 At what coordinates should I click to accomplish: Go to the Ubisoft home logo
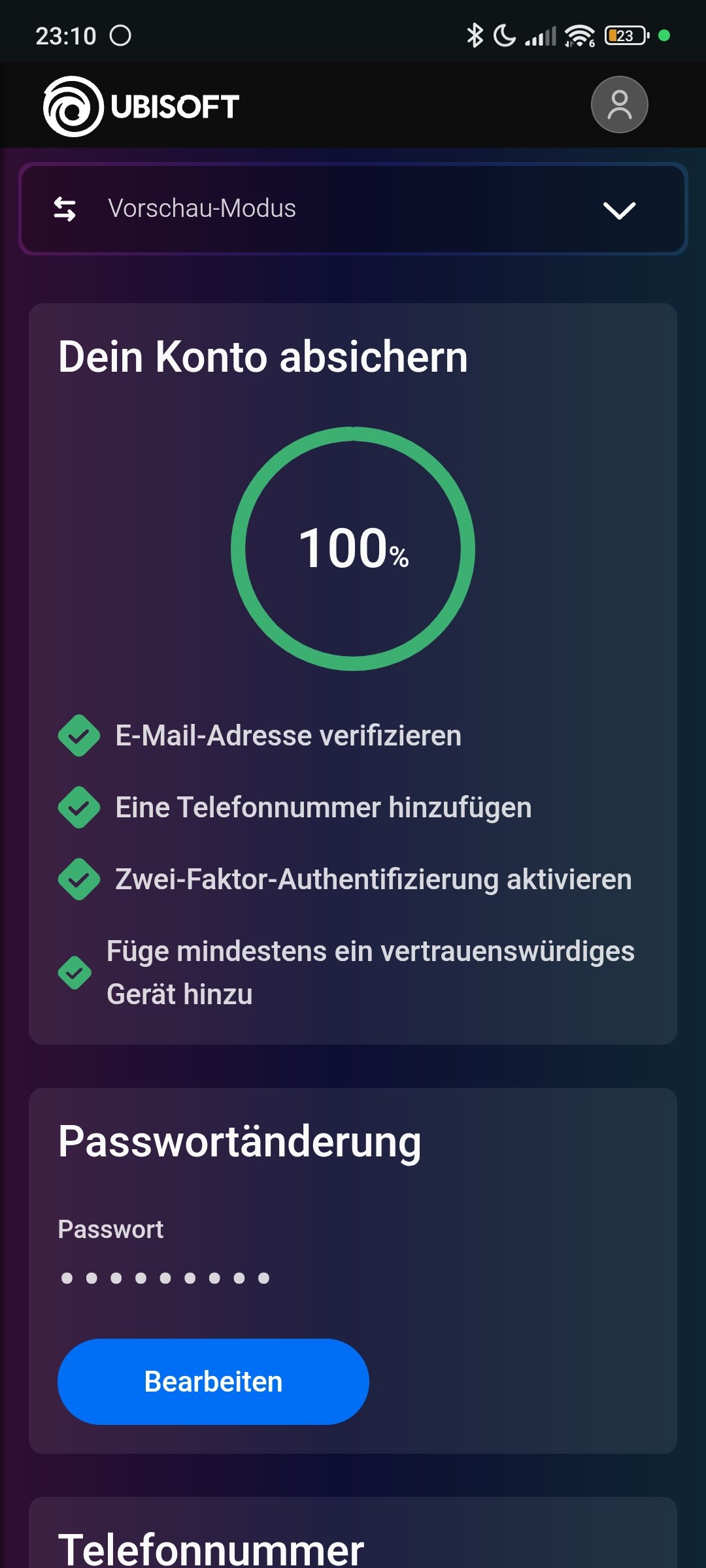click(141, 106)
